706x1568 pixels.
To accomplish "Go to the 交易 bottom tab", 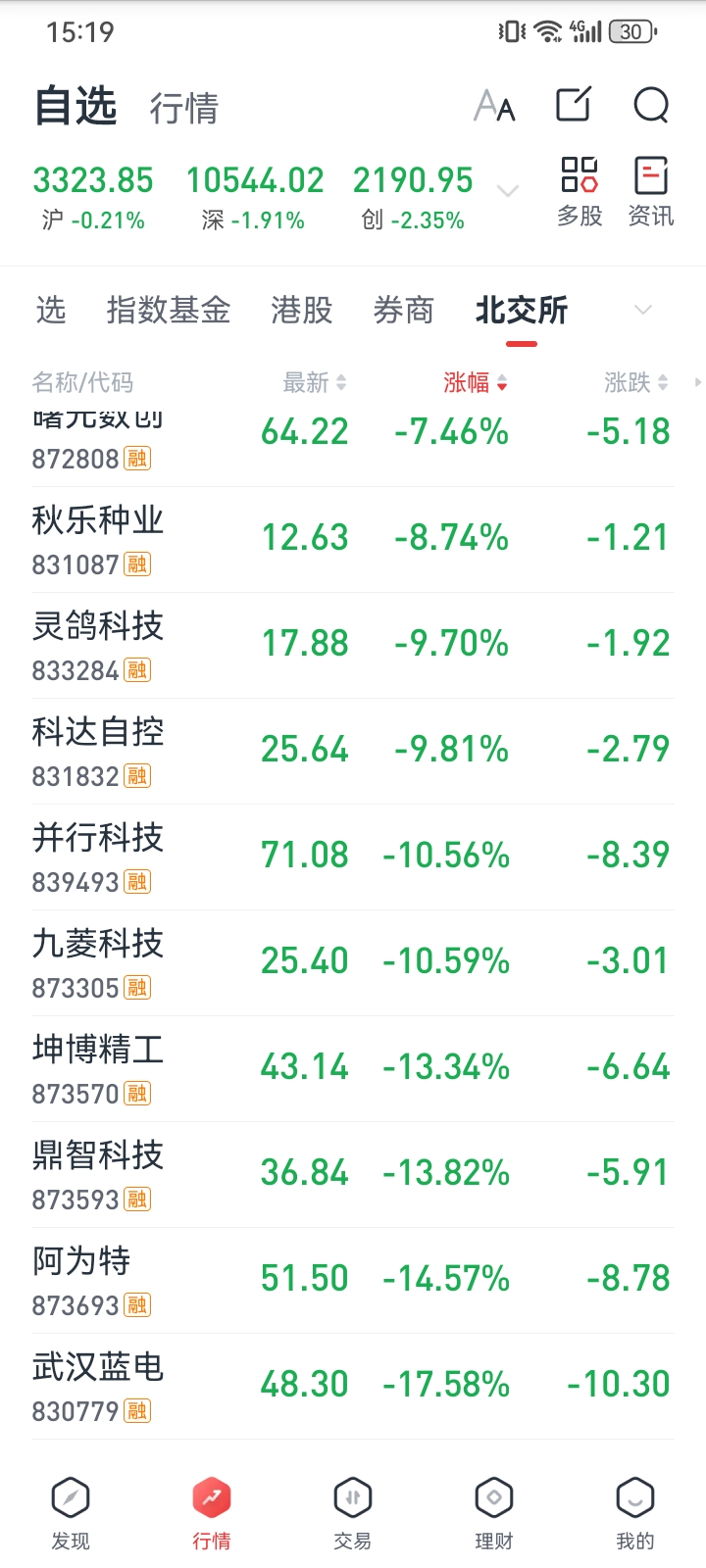I will tap(353, 1513).
